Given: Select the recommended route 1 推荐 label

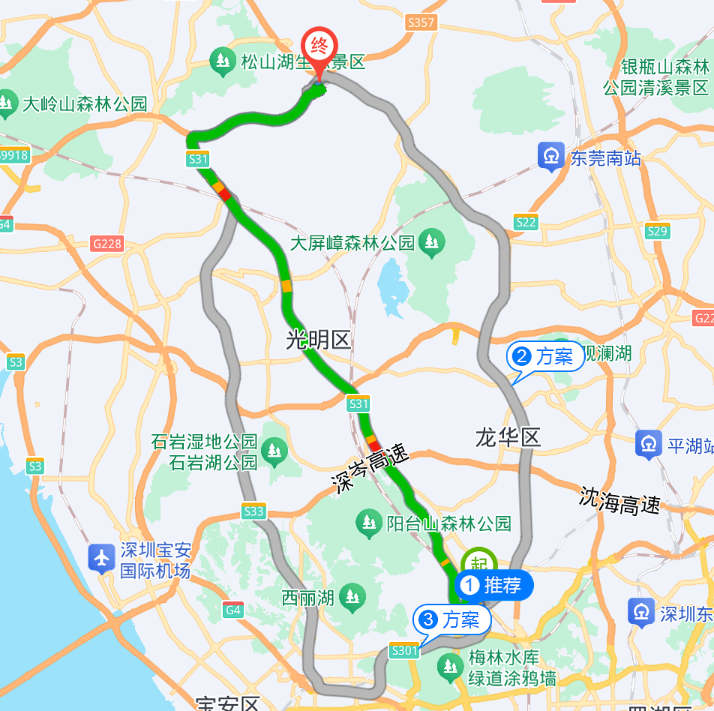Looking at the screenshot, I should pos(493,585).
